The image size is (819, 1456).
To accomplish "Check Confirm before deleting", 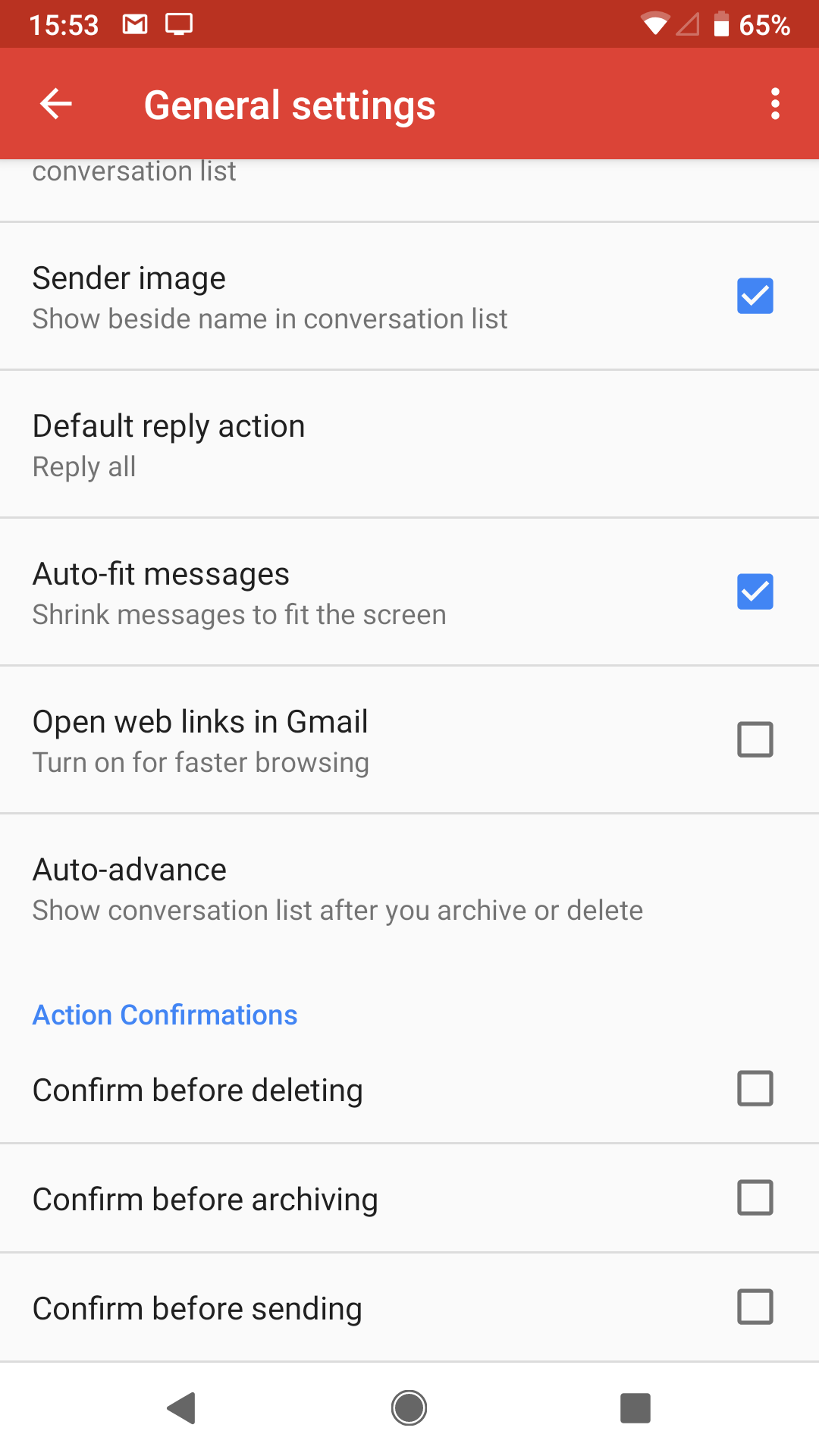I will click(x=755, y=1089).
